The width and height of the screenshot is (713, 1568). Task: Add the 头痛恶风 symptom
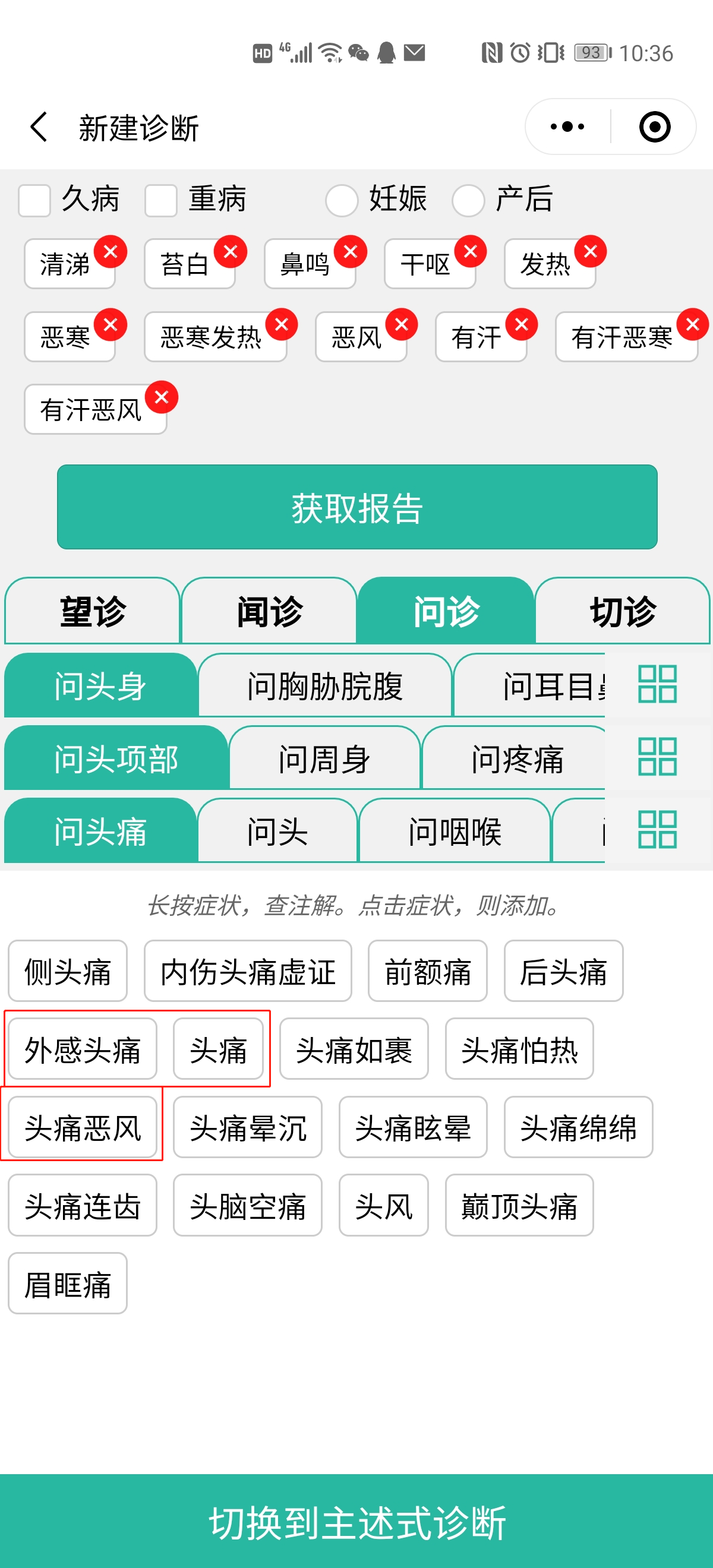click(83, 1127)
